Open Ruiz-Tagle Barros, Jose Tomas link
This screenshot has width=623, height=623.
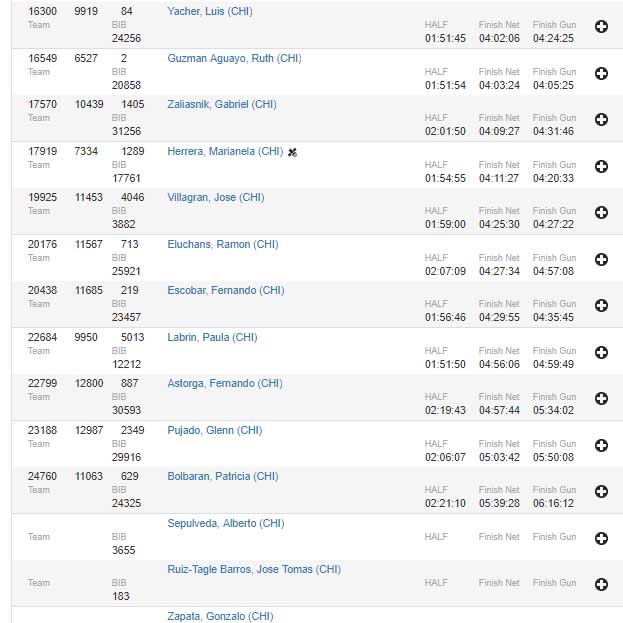(x=253, y=570)
